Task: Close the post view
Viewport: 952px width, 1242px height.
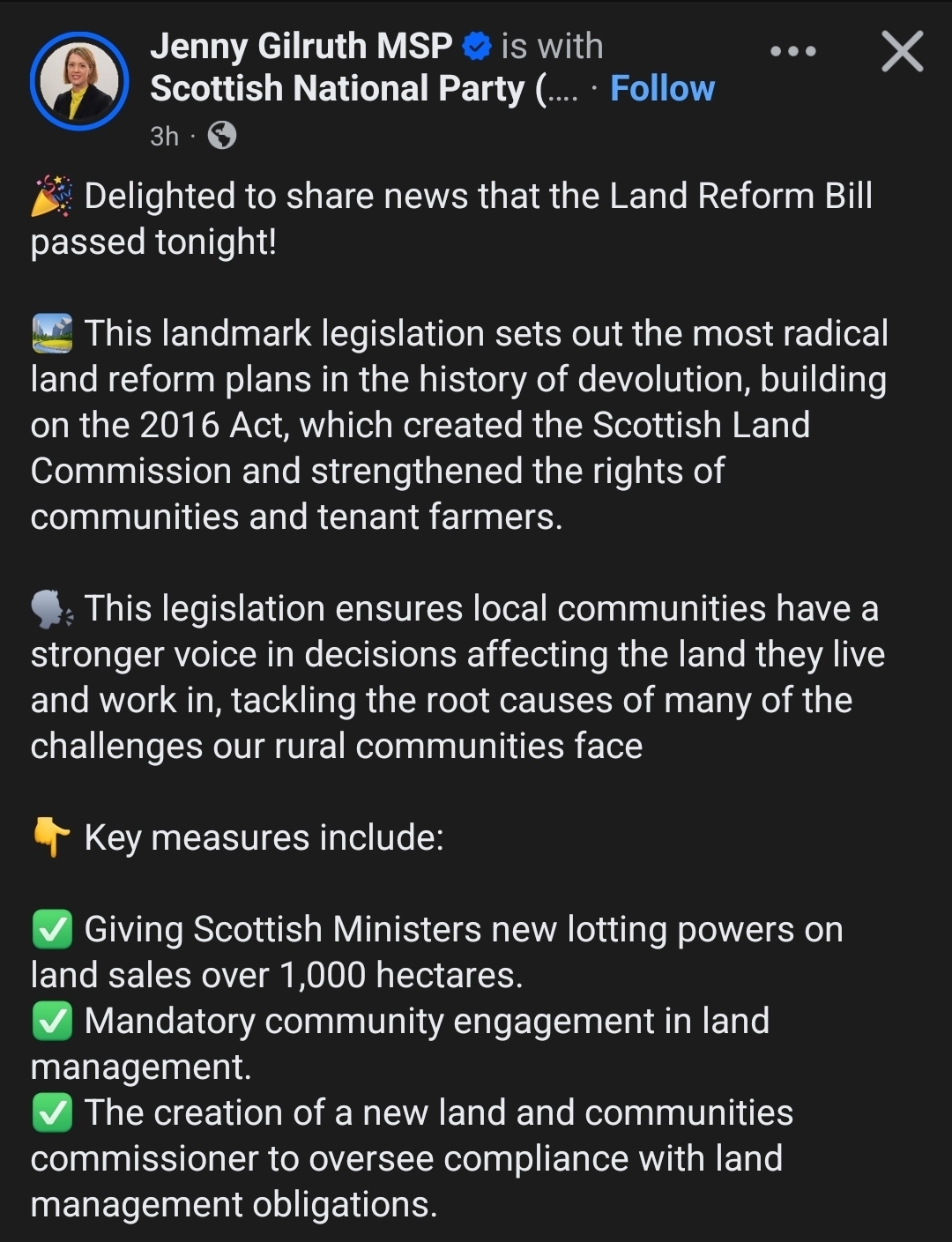Action: point(903,52)
